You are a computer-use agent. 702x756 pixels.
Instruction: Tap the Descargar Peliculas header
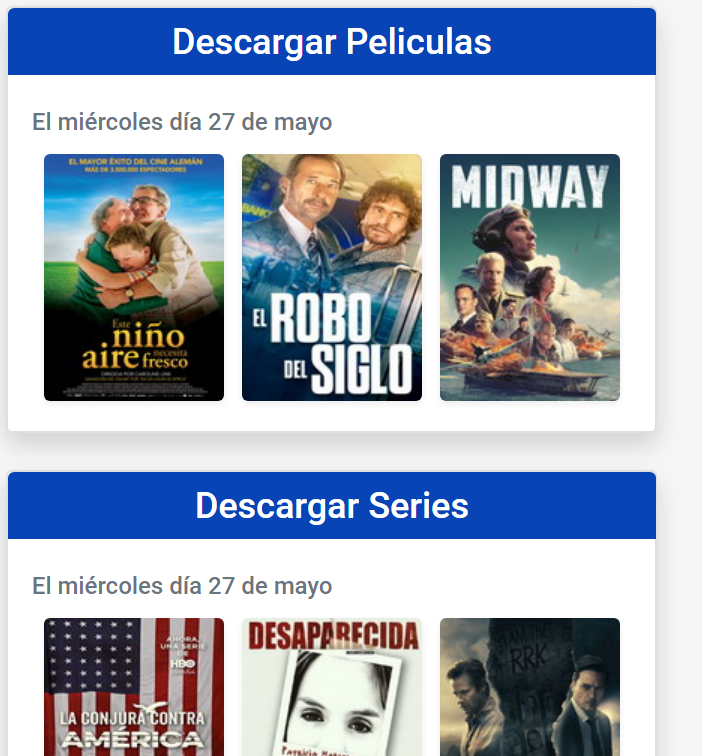point(332,42)
